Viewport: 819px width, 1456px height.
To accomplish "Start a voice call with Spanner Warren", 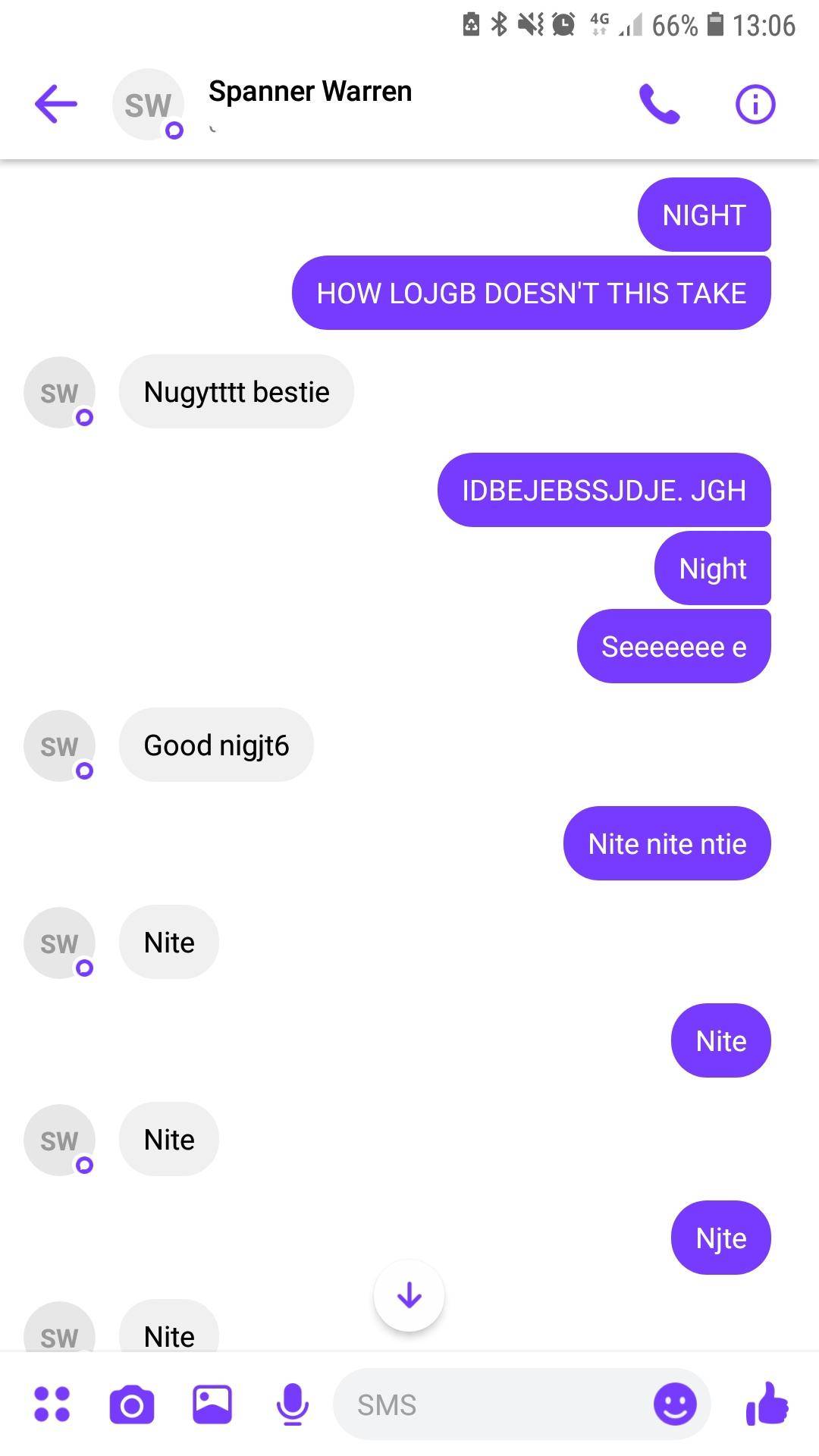I will (x=659, y=105).
